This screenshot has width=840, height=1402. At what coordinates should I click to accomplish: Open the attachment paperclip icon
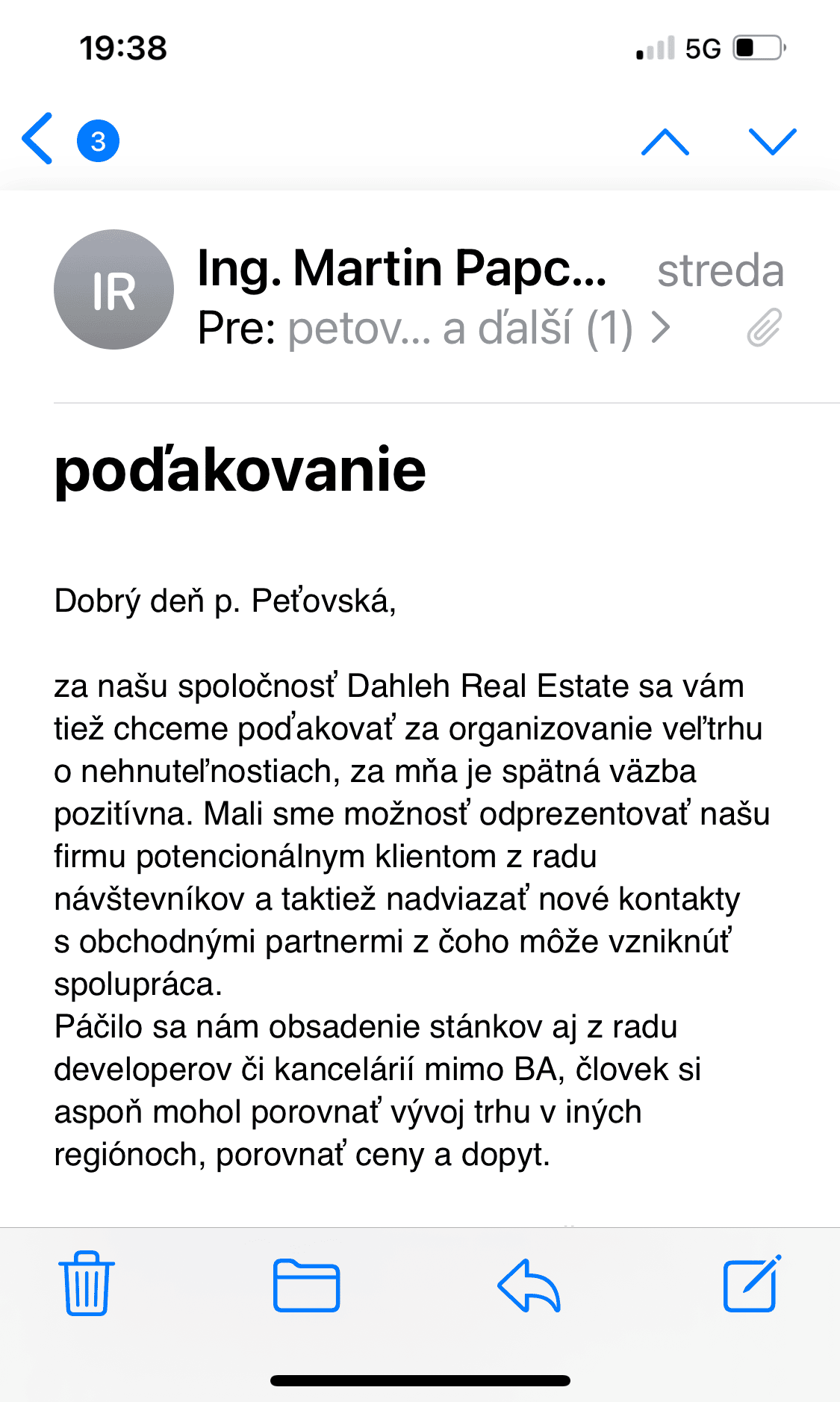(x=764, y=327)
